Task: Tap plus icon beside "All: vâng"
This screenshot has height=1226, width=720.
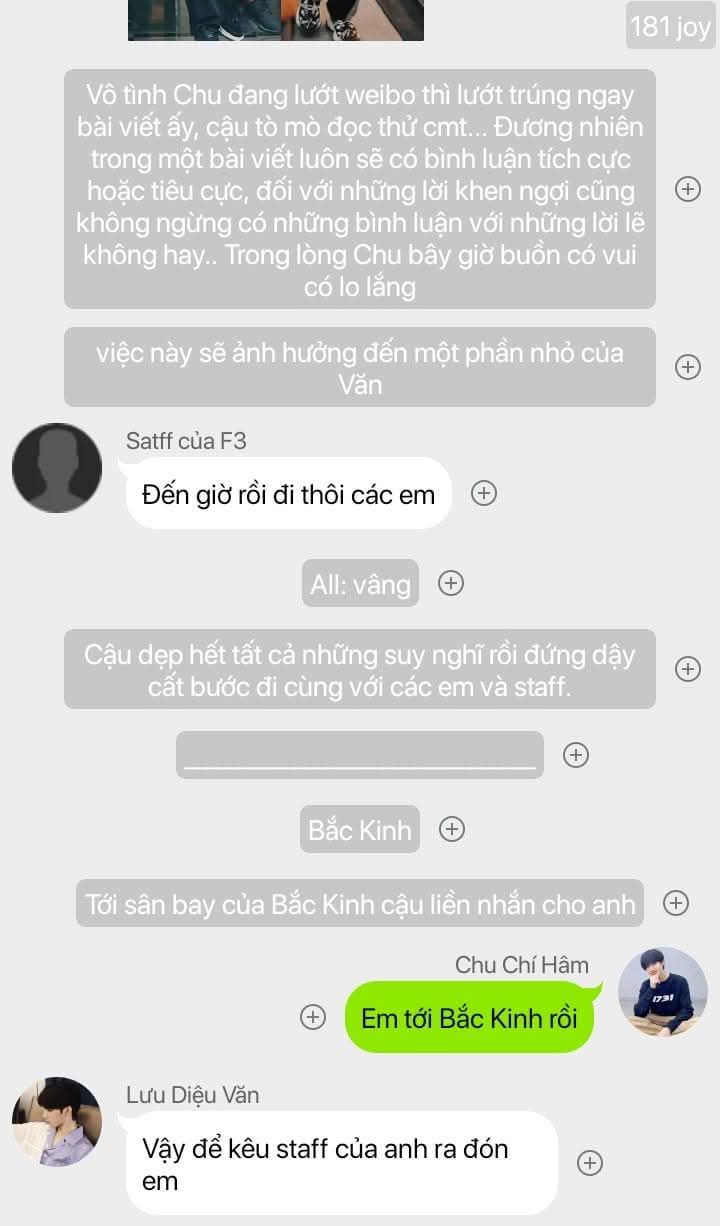Action: click(451, 583)
